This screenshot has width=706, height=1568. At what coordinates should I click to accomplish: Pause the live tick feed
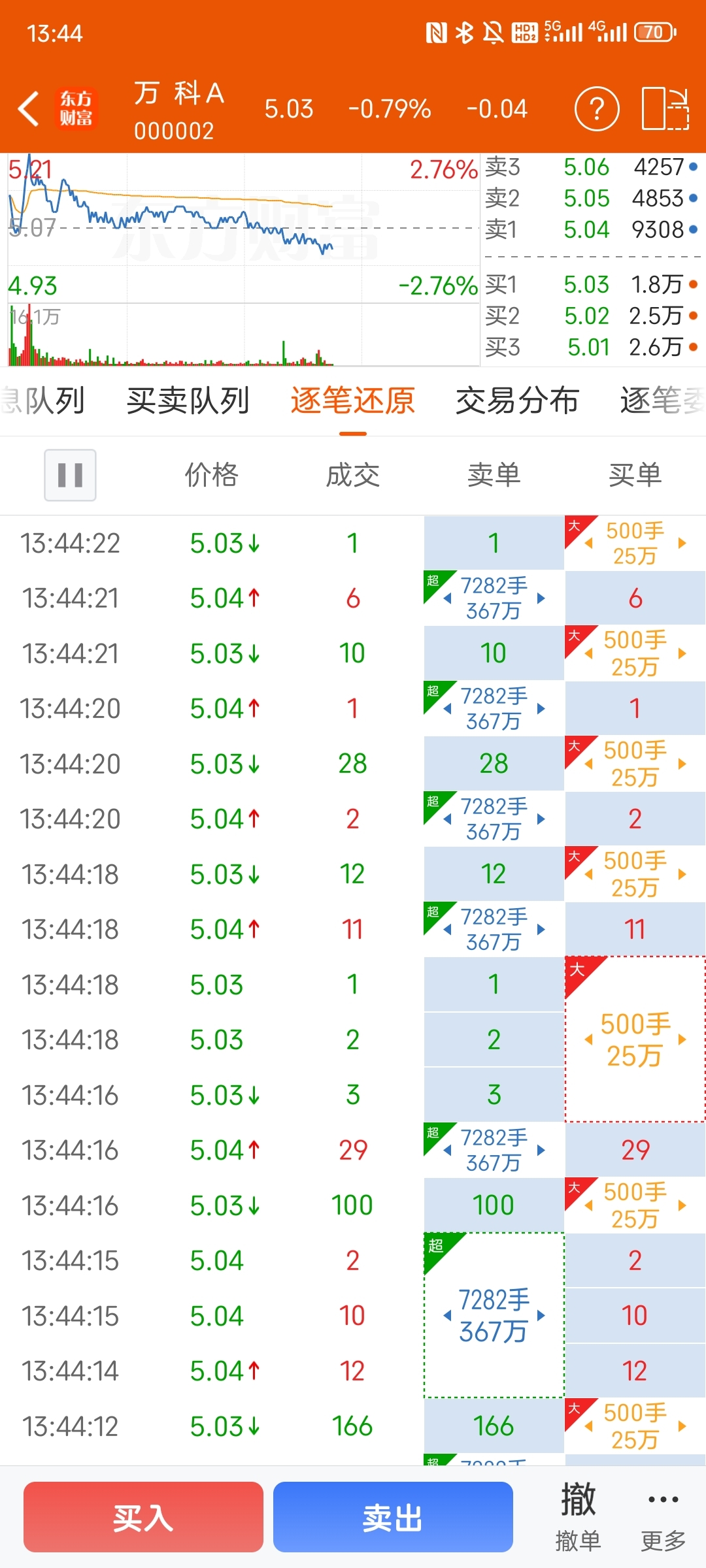tap(70, 475)
